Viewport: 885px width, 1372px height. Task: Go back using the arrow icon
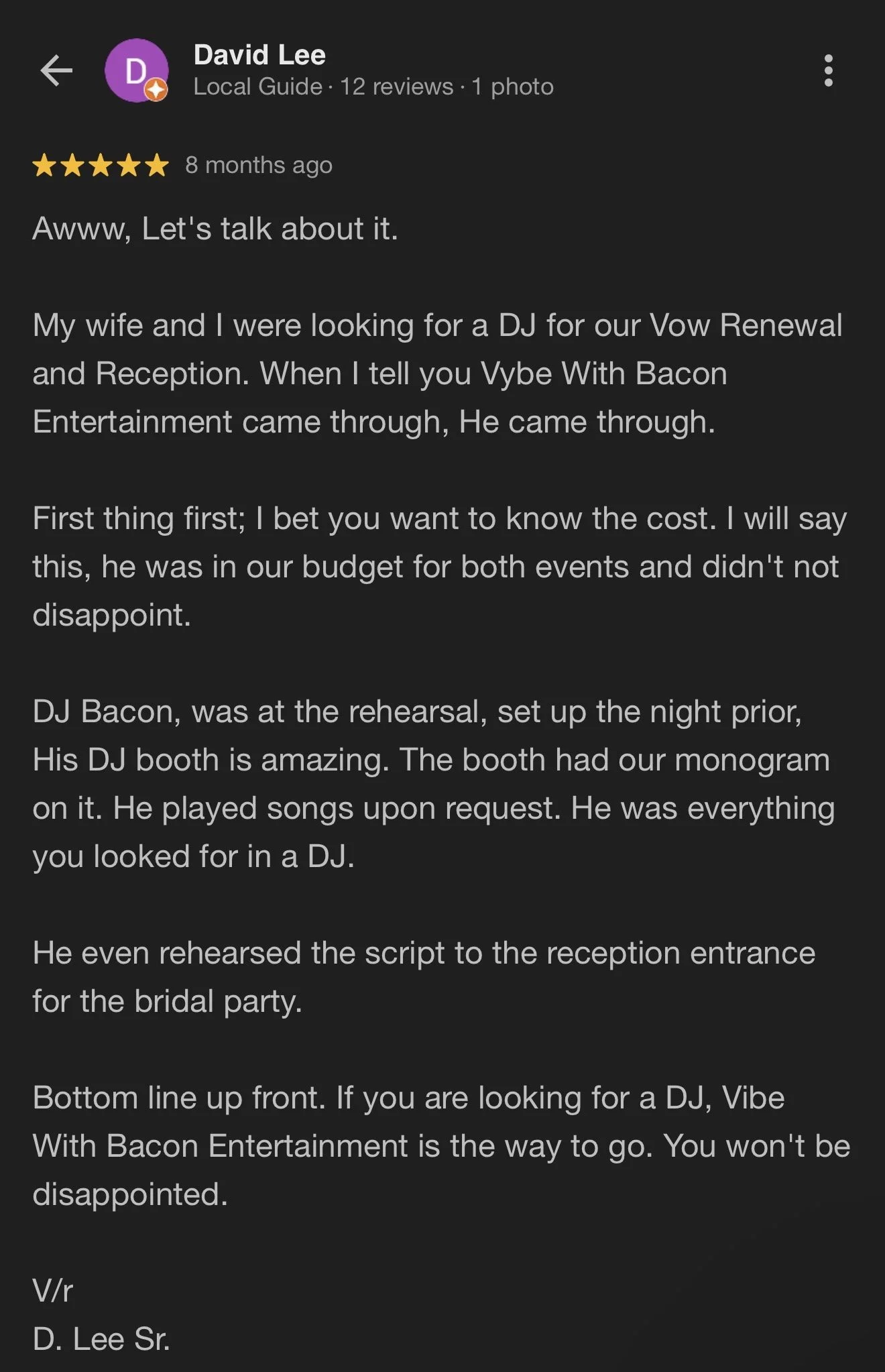coord(56,70)
